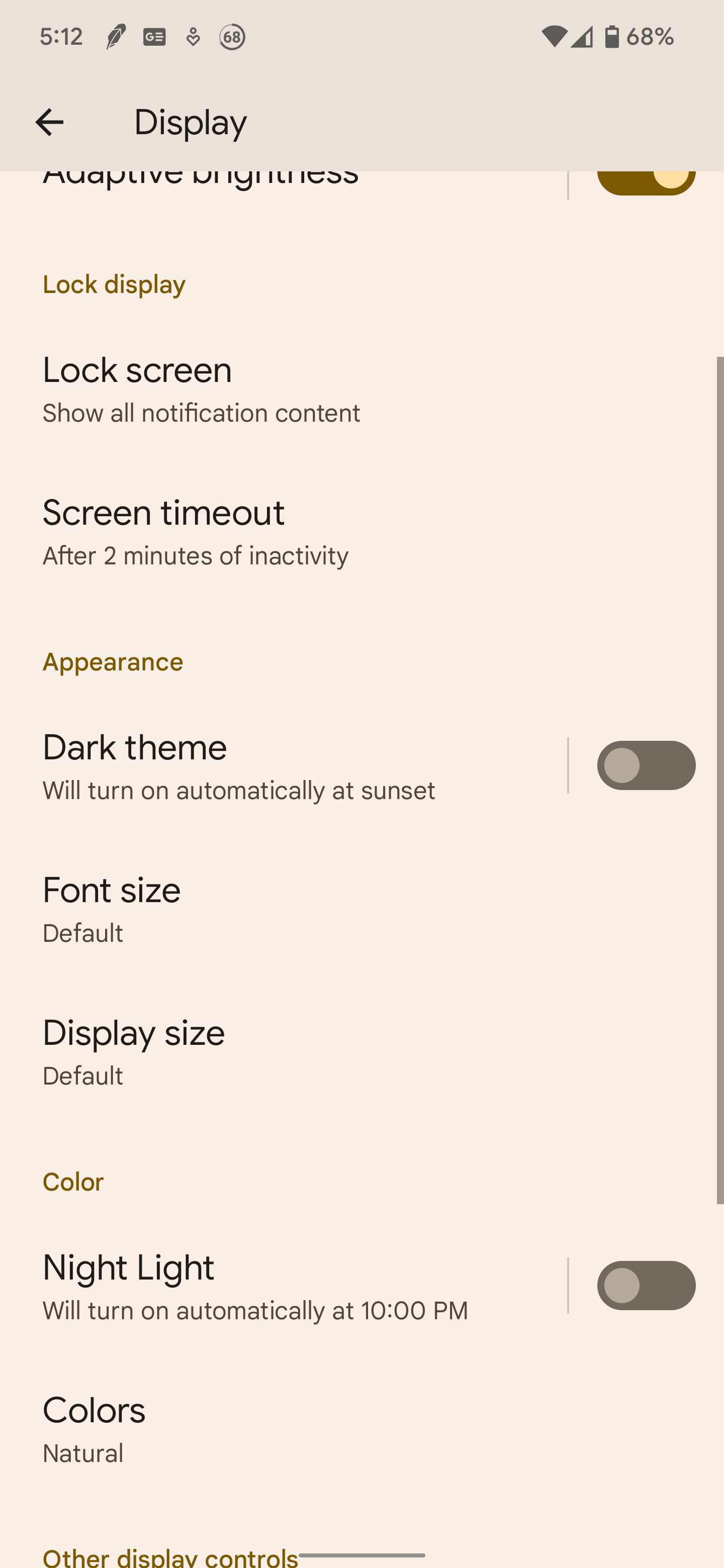
Task: Tap the cellular signal strength icon
Action: (x=583, y=37)
